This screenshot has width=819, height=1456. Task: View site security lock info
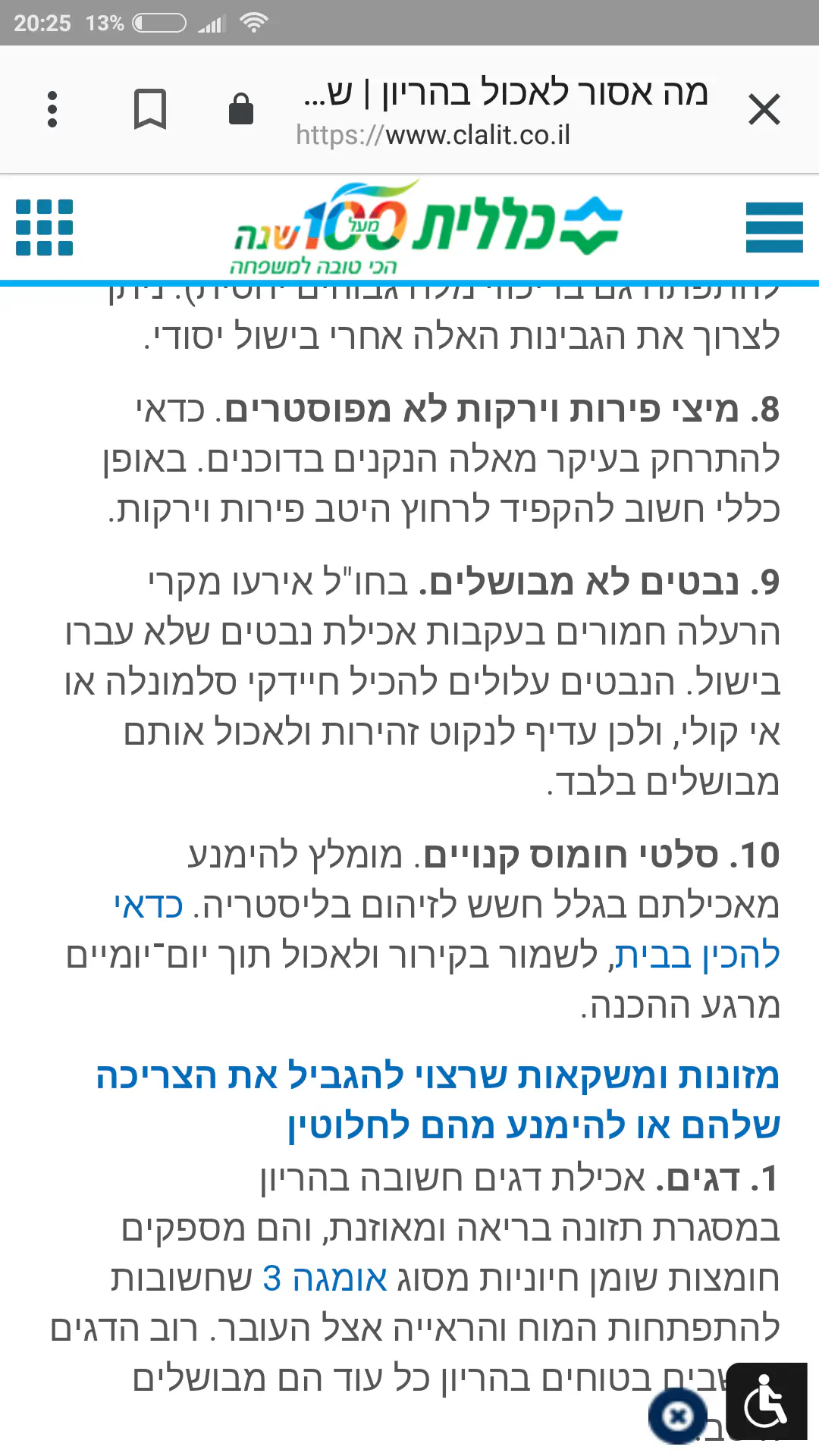[240, 109]
